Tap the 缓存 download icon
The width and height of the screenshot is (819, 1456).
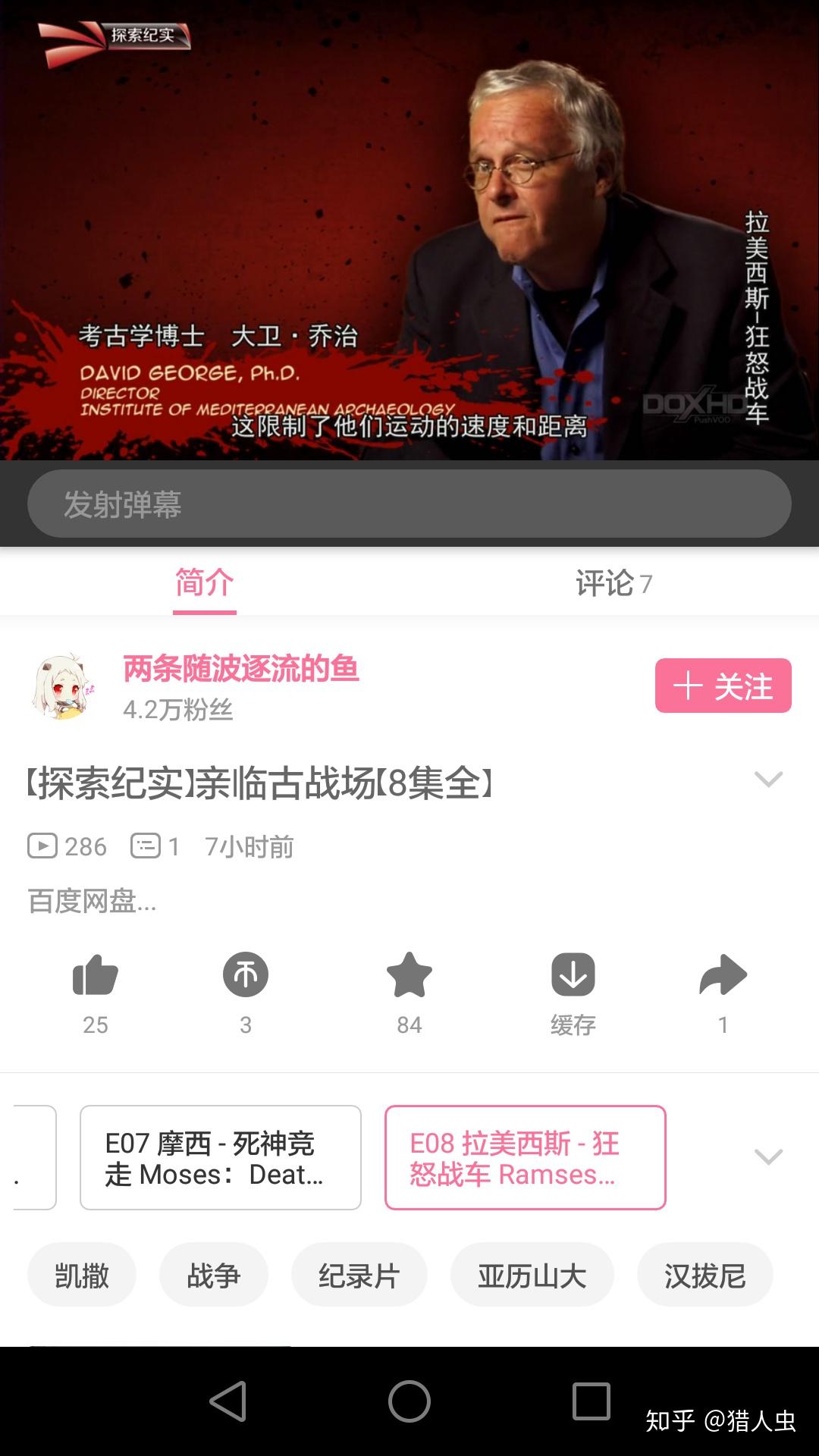[x=573, y=975]
